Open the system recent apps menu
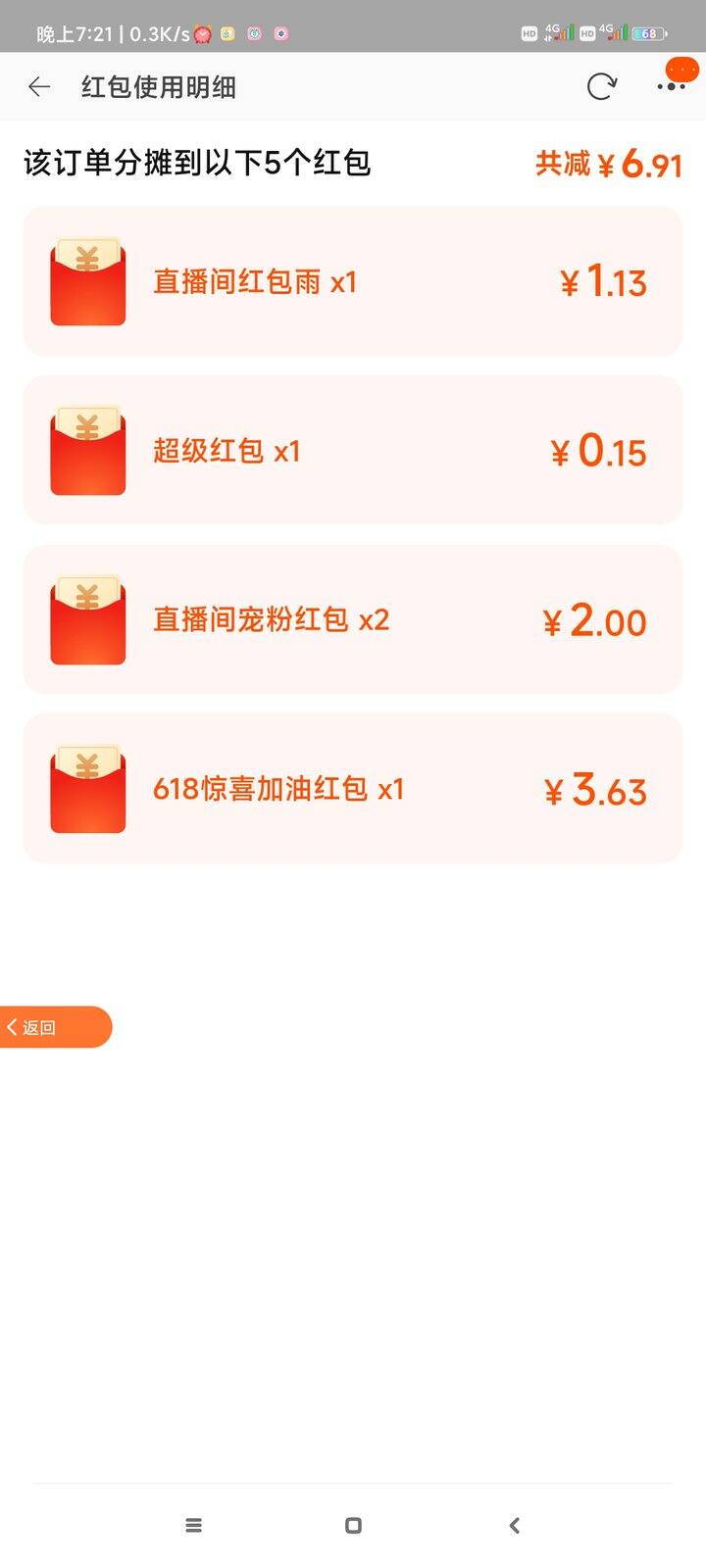The width and height of the screenshot is (706, 1568). pos(194,1525)
